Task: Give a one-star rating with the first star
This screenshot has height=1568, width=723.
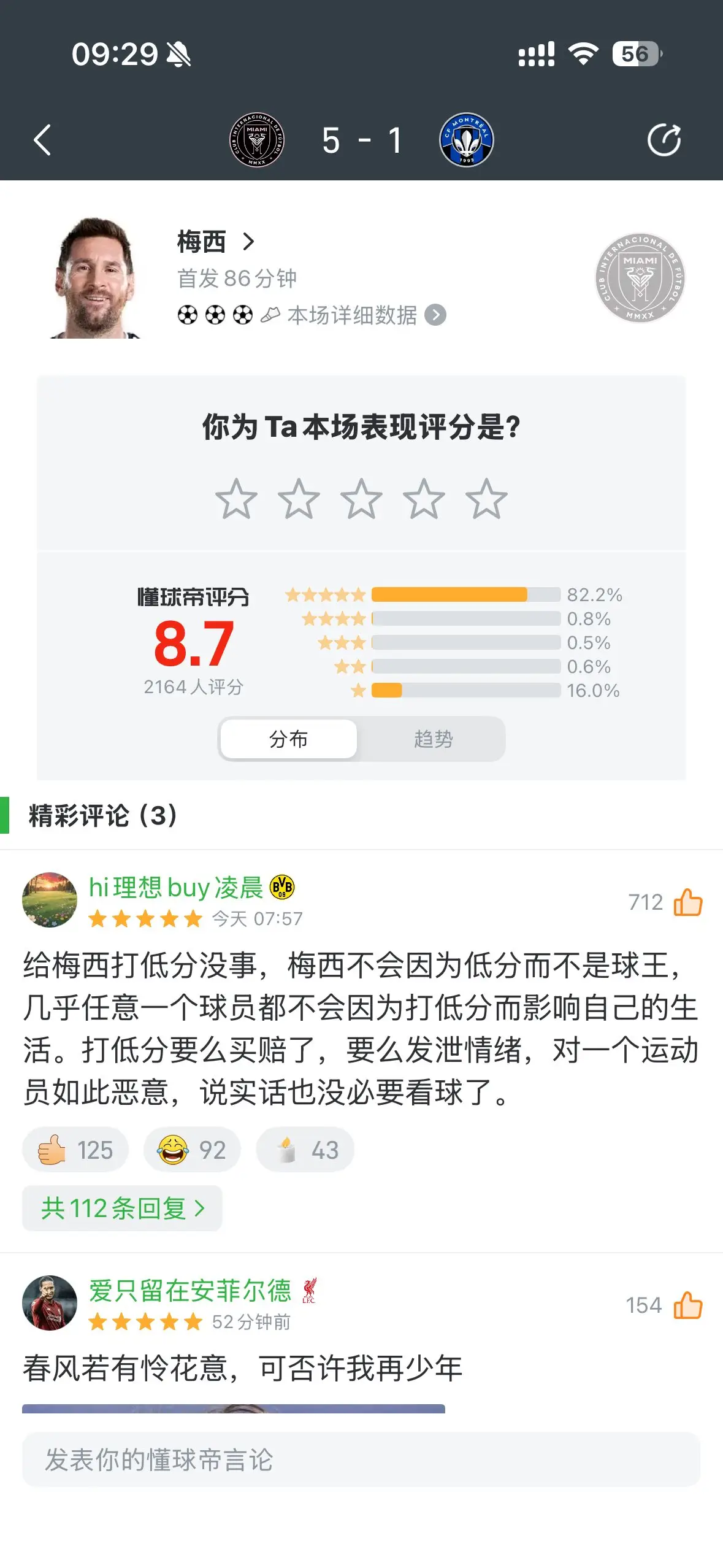Action: pyautogui.click(x=236, y=499)
